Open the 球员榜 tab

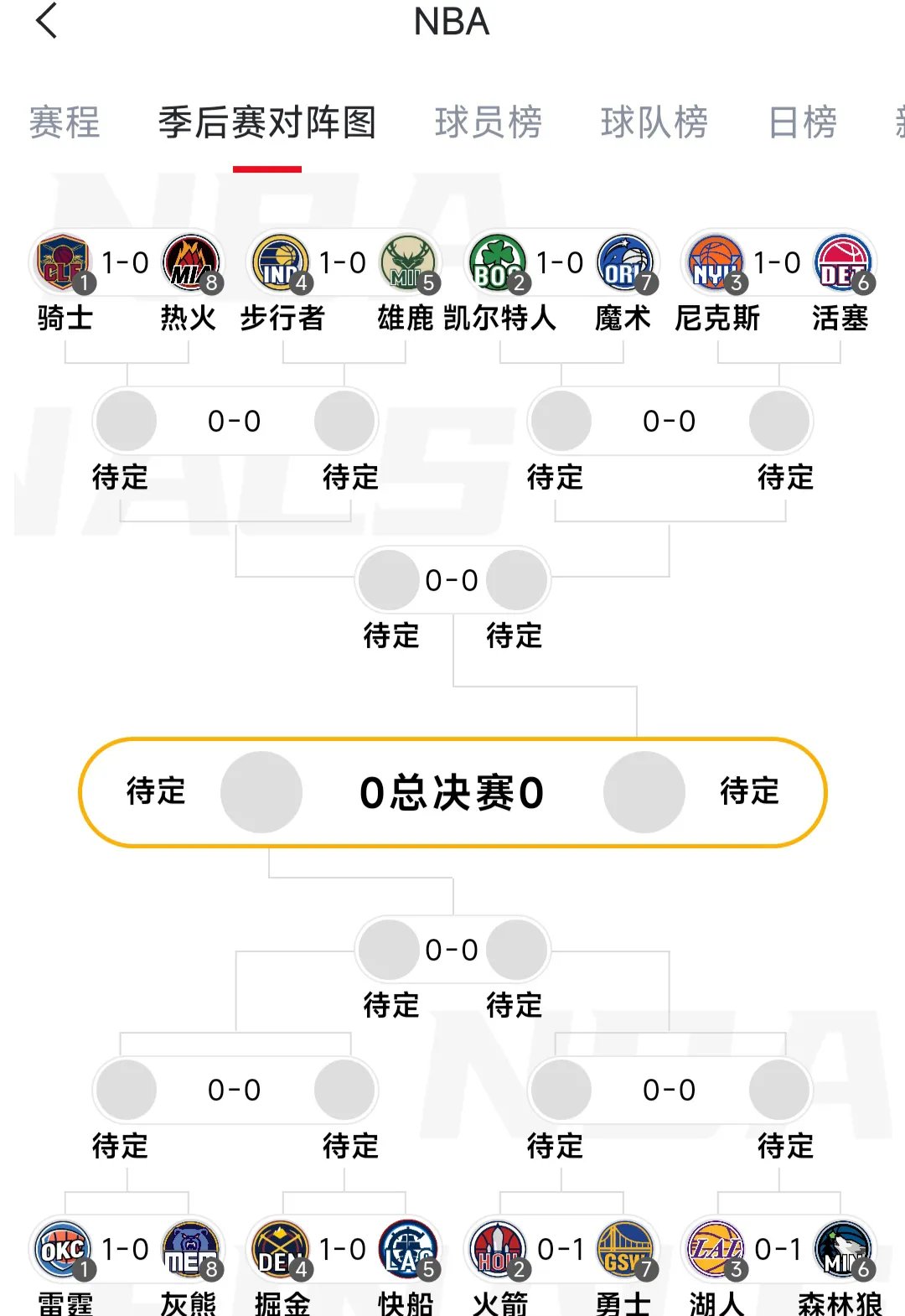[489, 123]
